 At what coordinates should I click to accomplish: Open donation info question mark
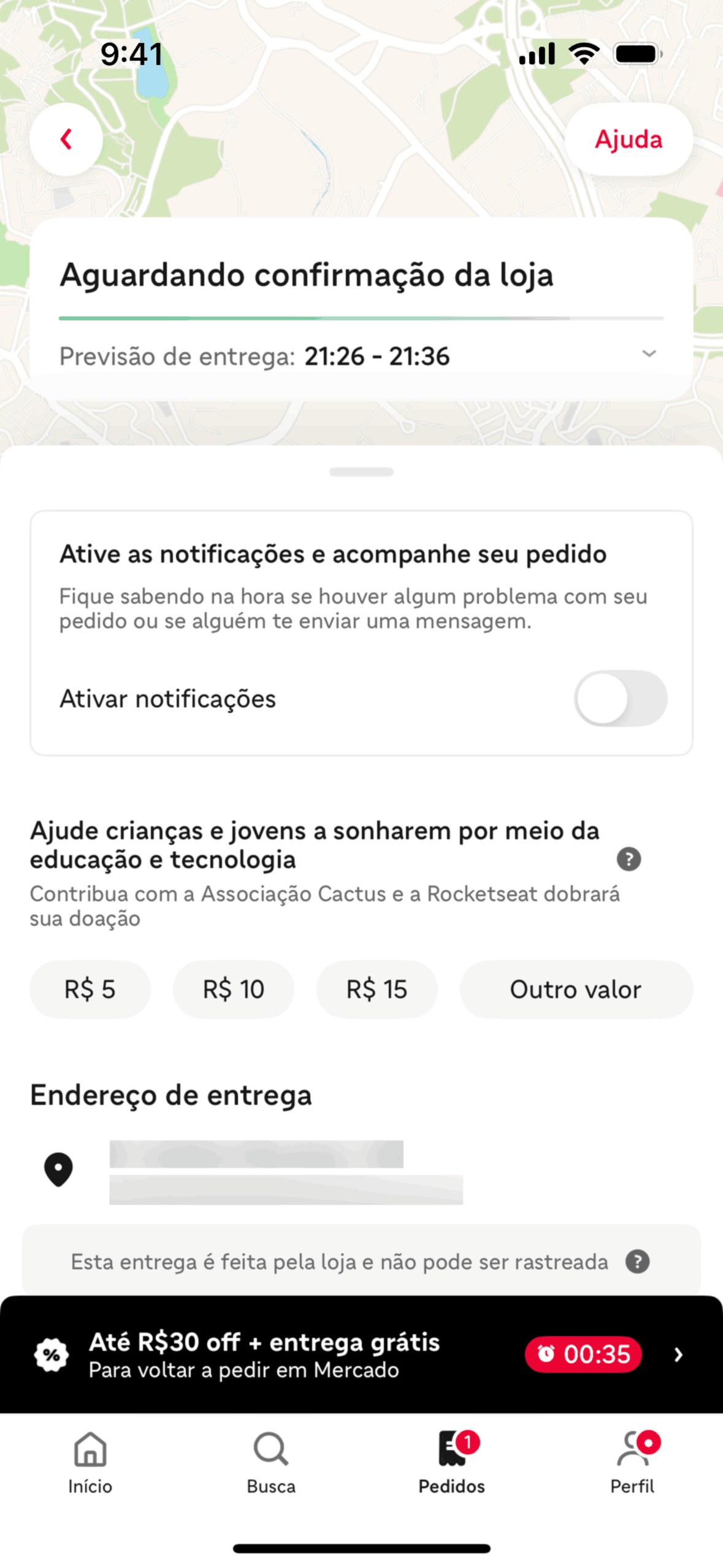point(629,859)
